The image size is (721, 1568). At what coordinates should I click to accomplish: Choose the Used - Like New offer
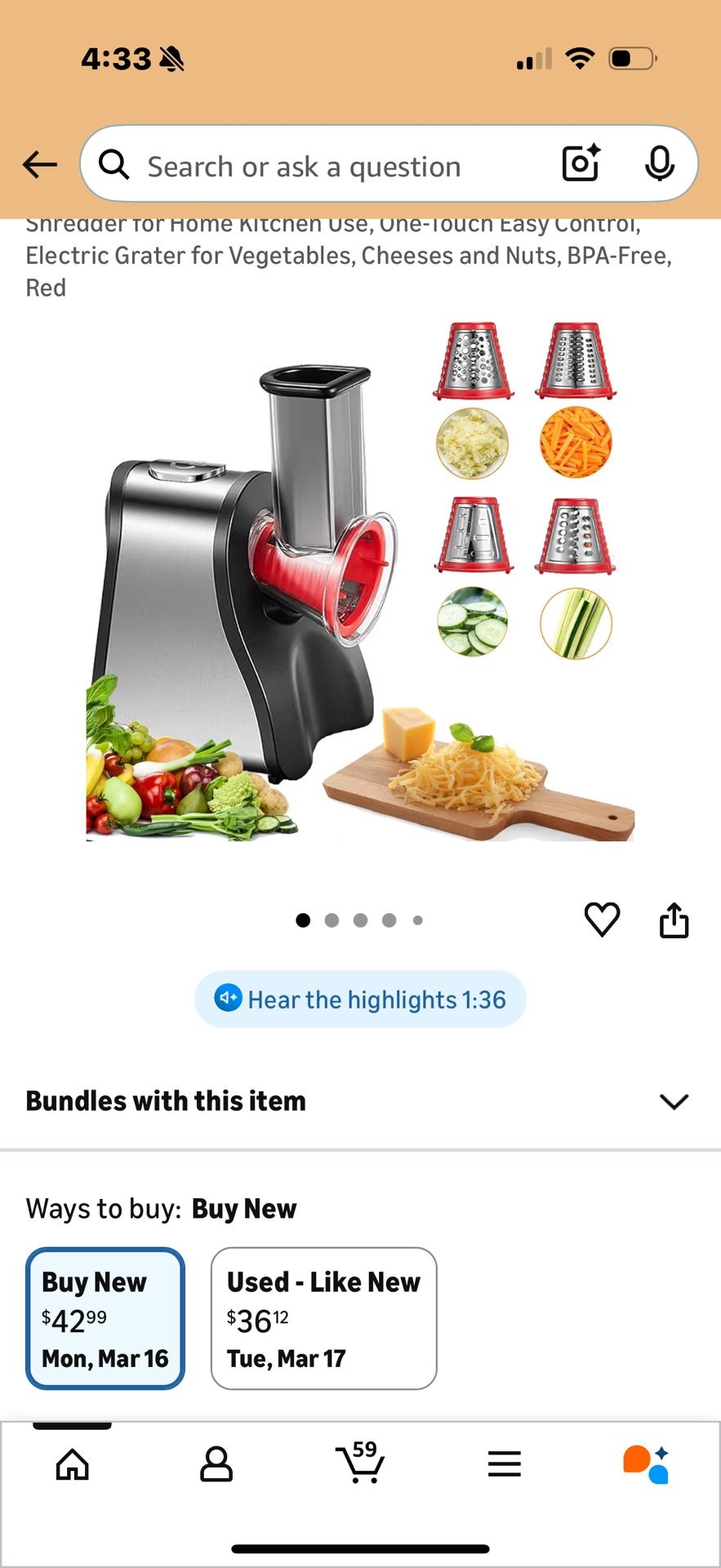(x=323, y=1318)
